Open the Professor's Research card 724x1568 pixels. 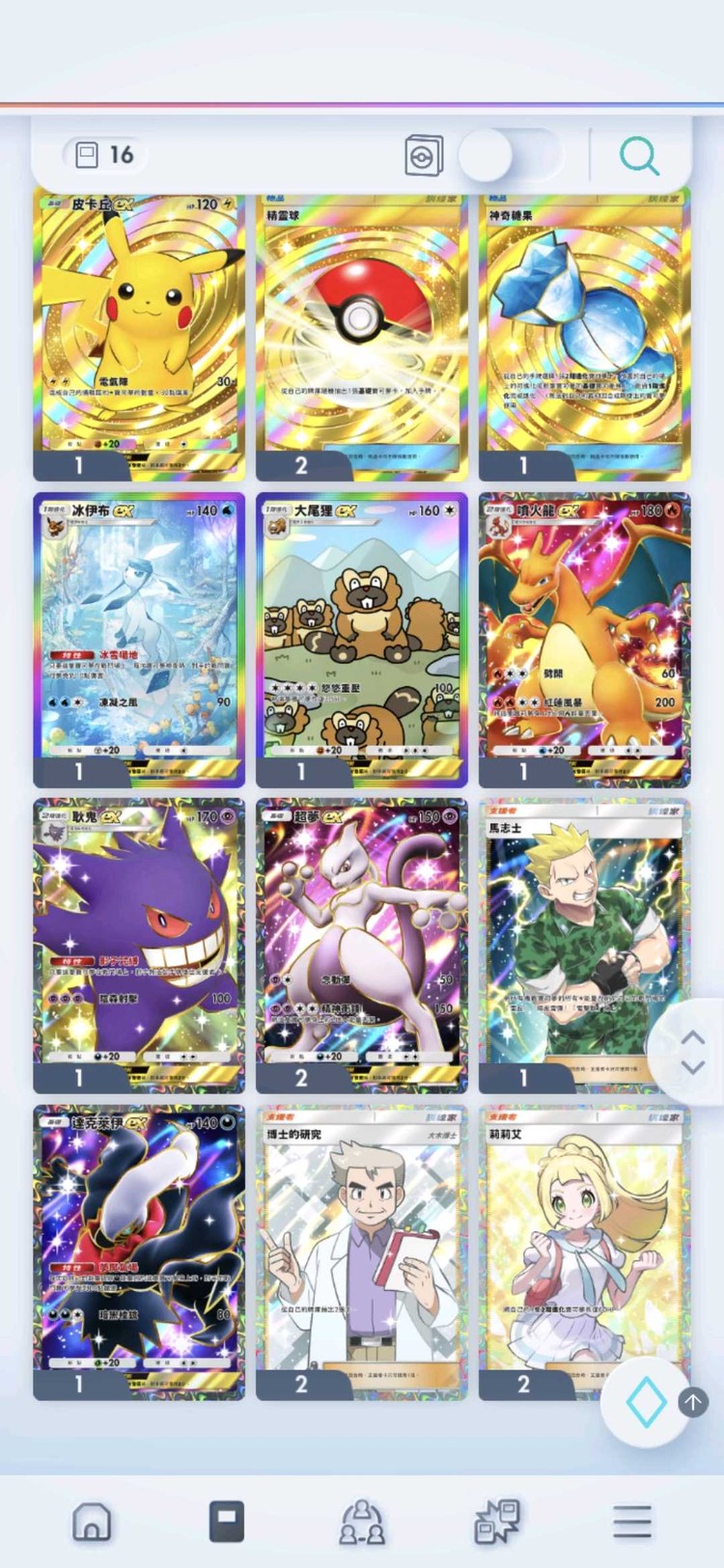coord(361,1245)
